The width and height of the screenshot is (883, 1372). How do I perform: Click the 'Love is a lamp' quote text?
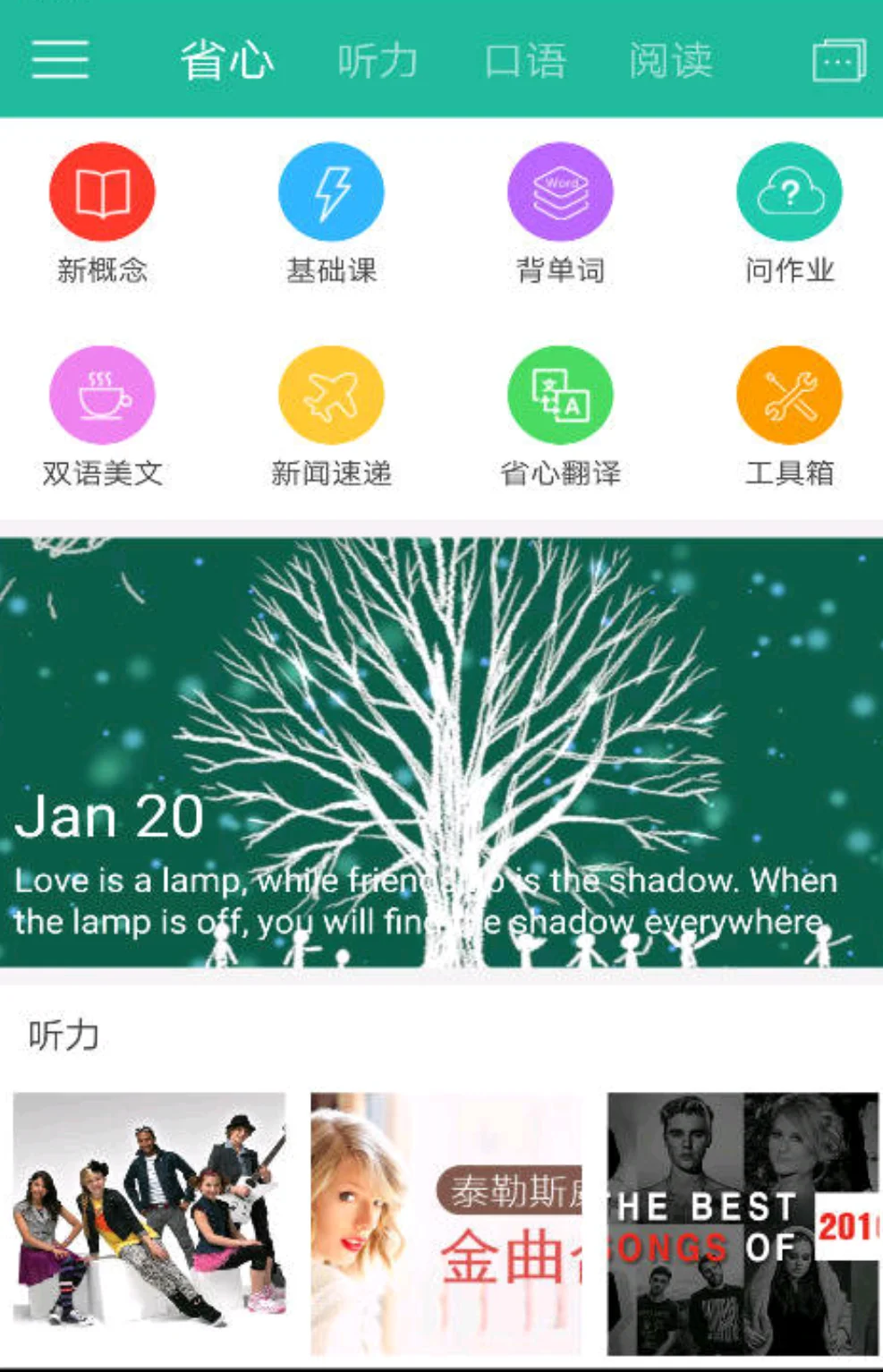click(x=427, y=899)
